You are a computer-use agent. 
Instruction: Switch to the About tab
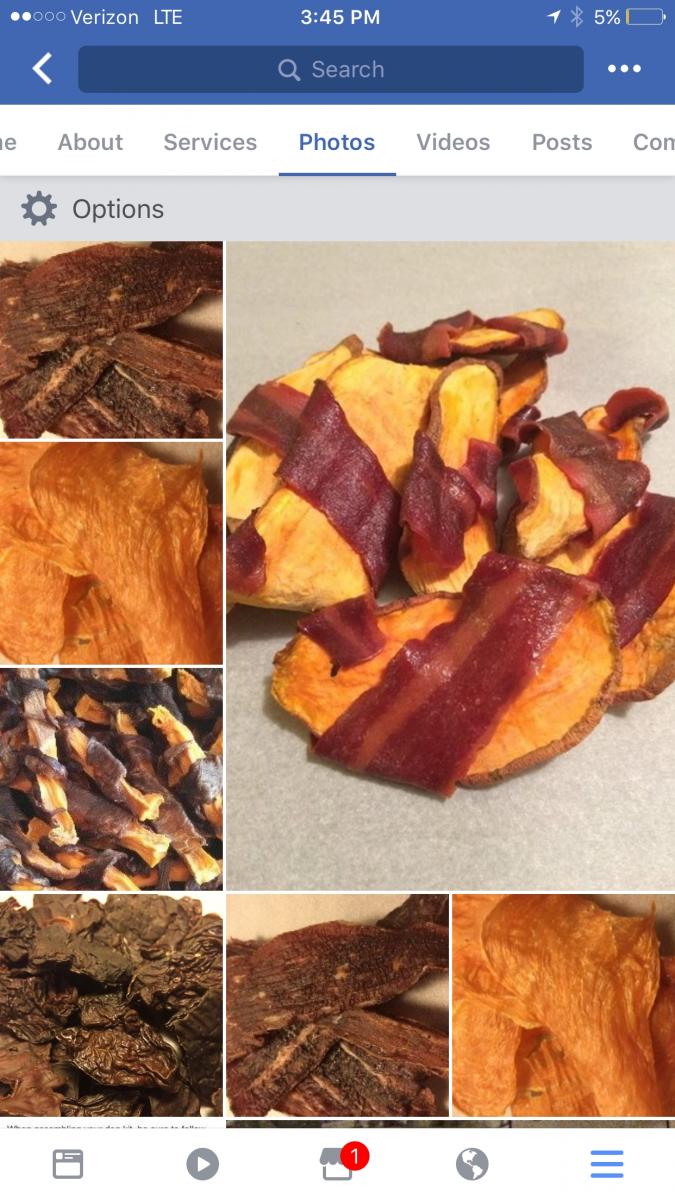pos(90,142)
